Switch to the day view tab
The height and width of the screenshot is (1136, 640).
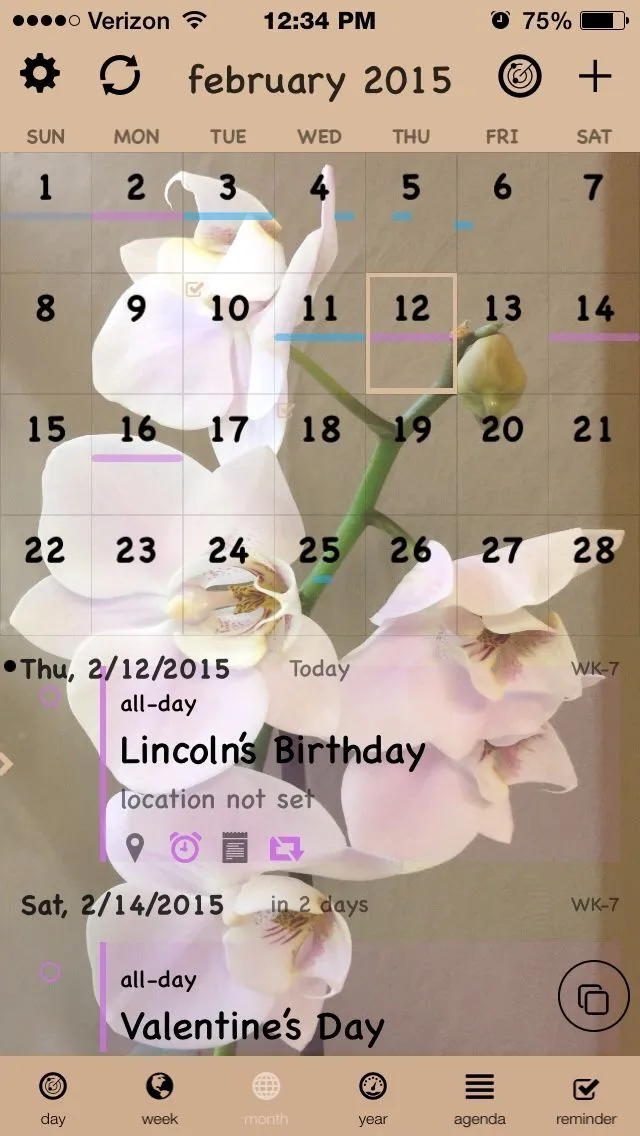53,1097
